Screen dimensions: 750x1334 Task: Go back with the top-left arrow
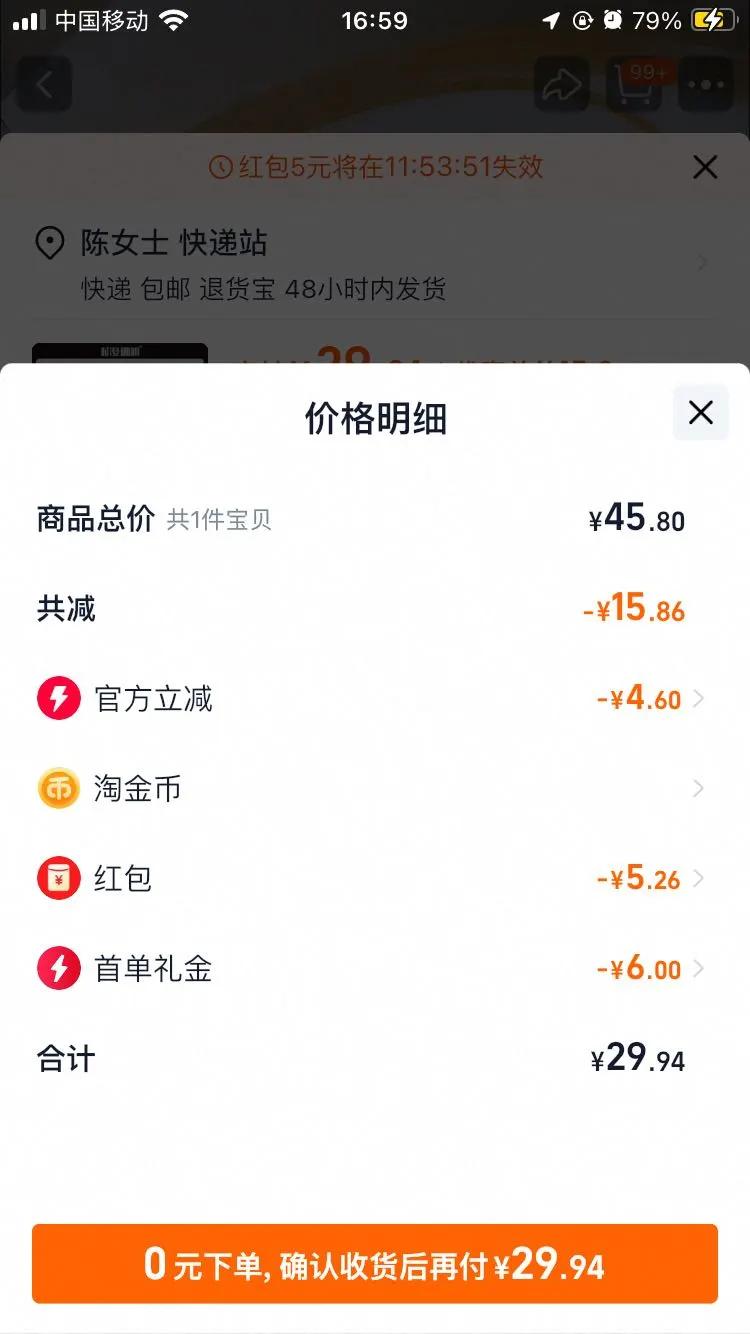pos(44,85)
